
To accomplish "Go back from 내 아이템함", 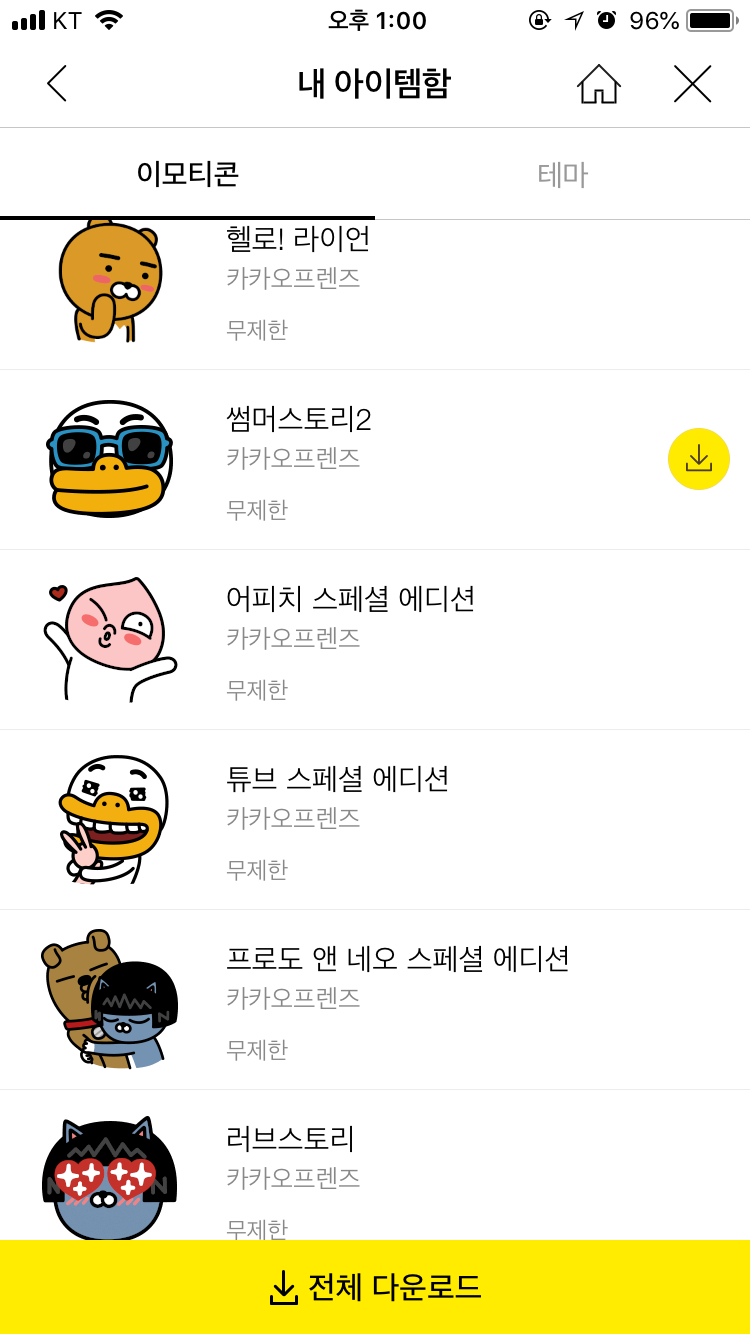I will (57, 84).
